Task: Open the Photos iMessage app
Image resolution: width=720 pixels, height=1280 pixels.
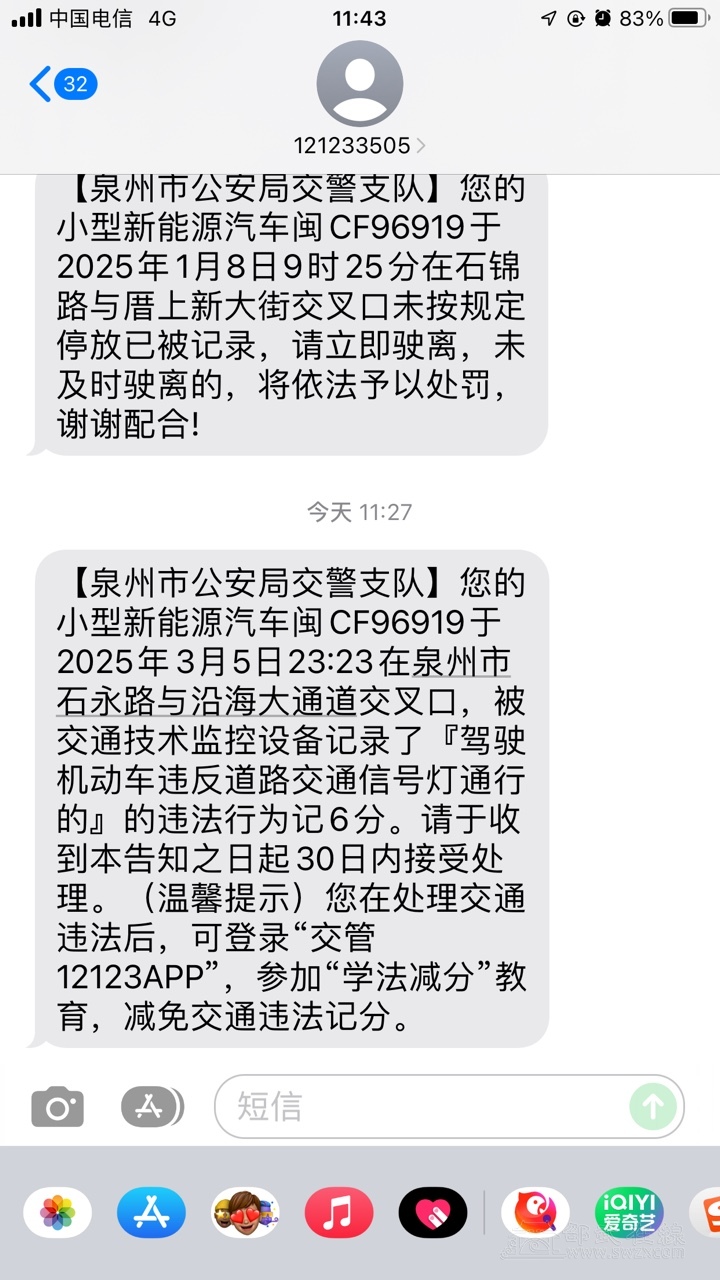Action: 58,1213
